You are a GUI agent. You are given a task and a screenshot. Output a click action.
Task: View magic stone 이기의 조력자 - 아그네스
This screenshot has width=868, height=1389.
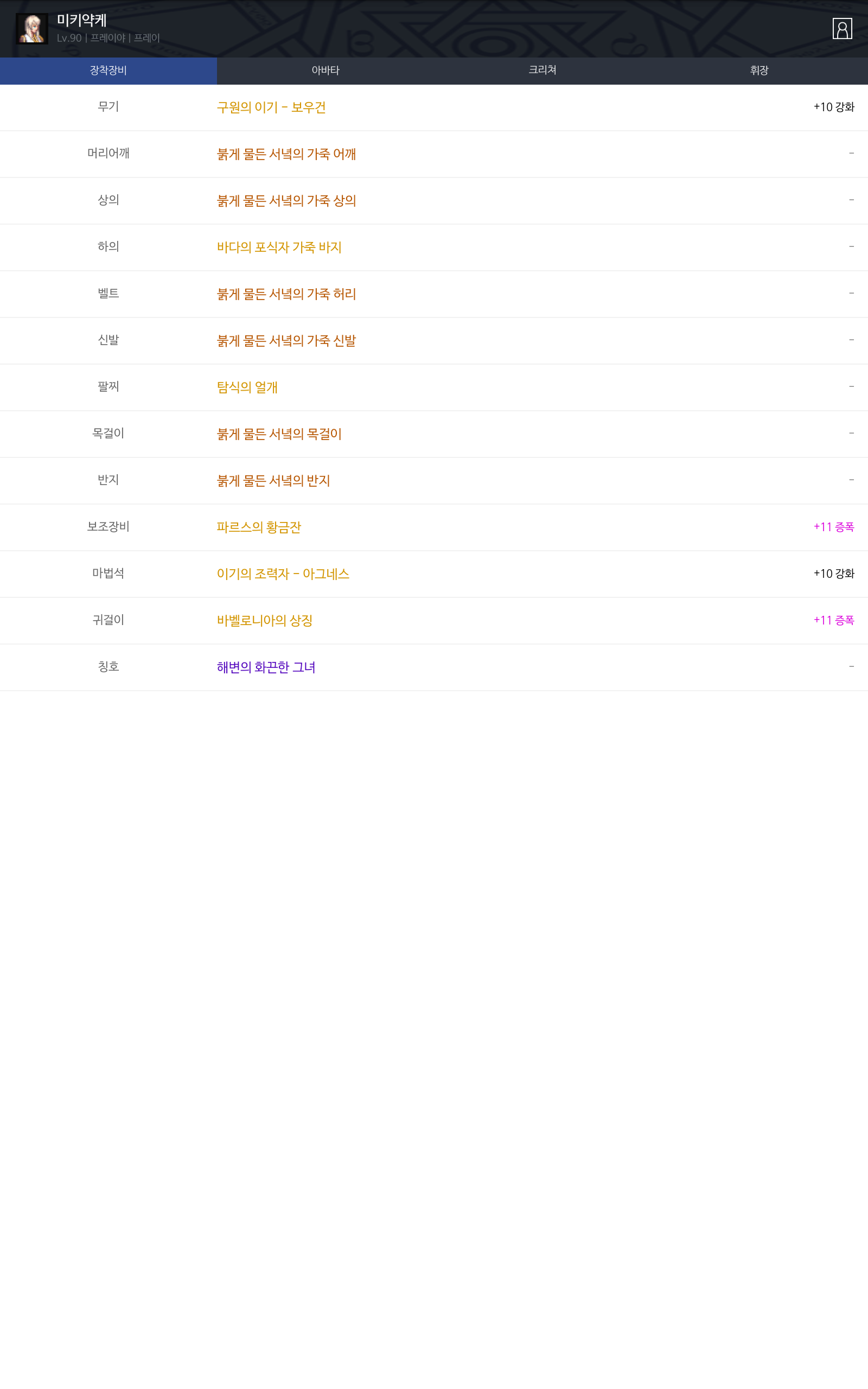[x=283, y=574]
